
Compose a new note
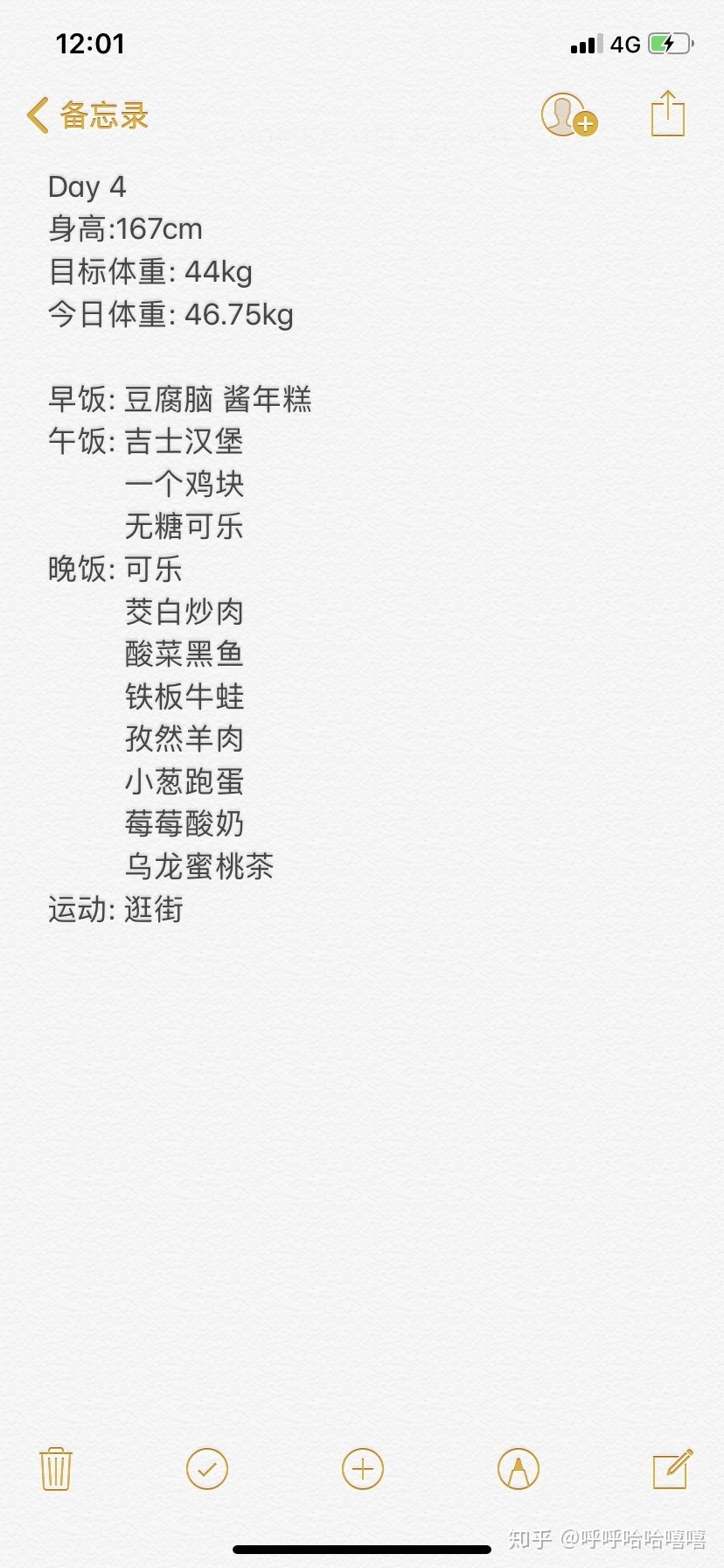click(x=673, y=1469)
